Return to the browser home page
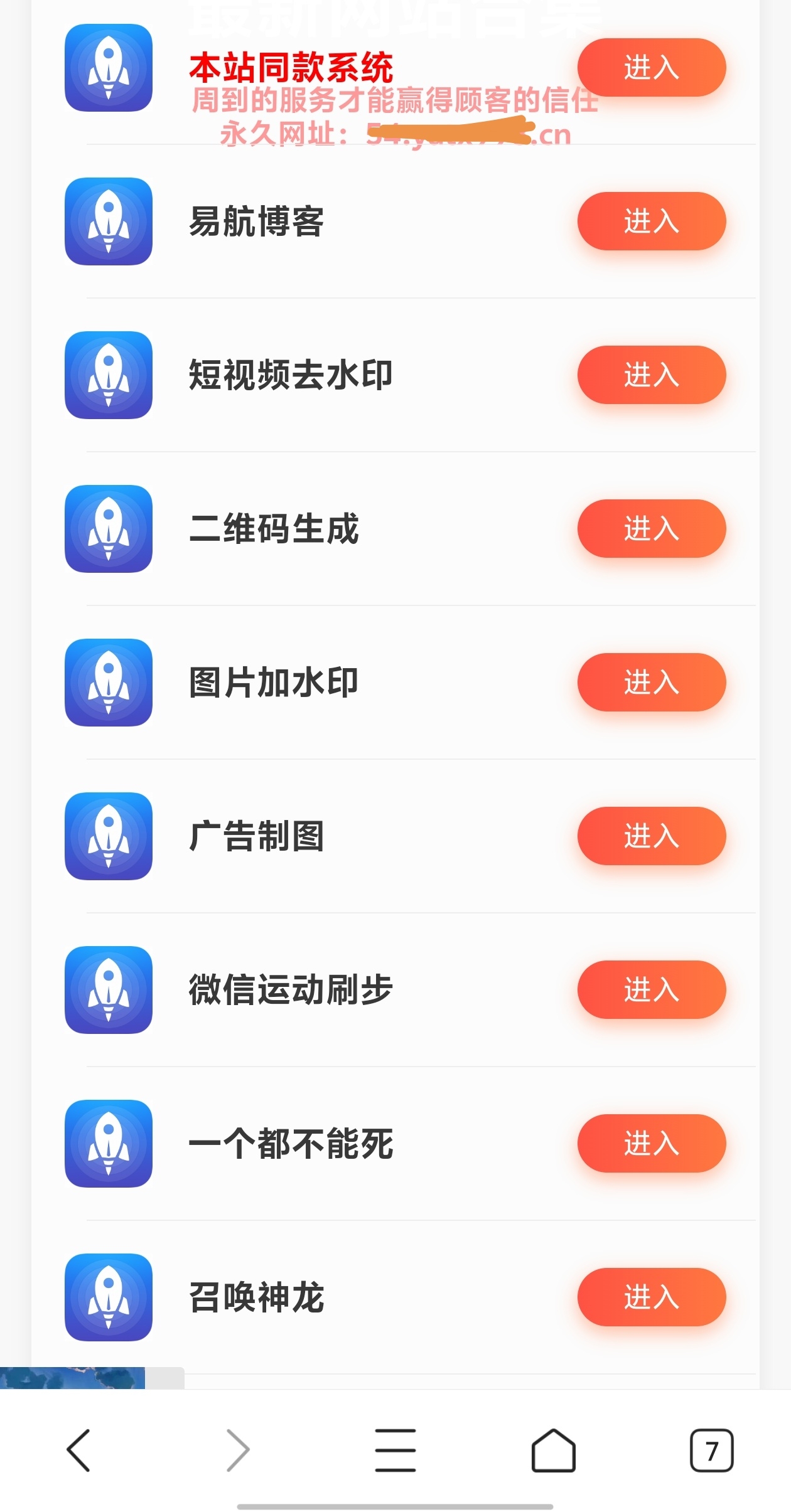The width and height of the screenshot is (791, 1512). click(x=553, y=1451)
